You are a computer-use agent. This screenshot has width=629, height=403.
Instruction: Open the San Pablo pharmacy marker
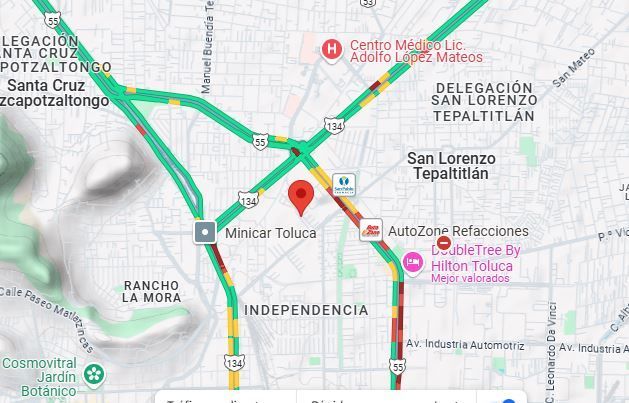coord(343,185)
